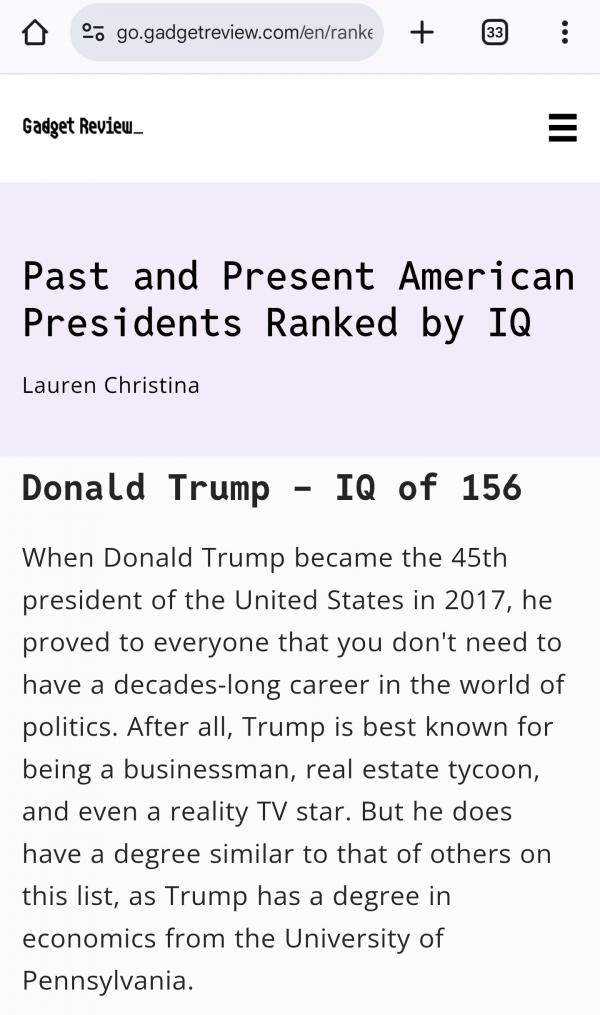
Task: Edit the gadgetreview.com address bar
Action: tap(244, 33)
